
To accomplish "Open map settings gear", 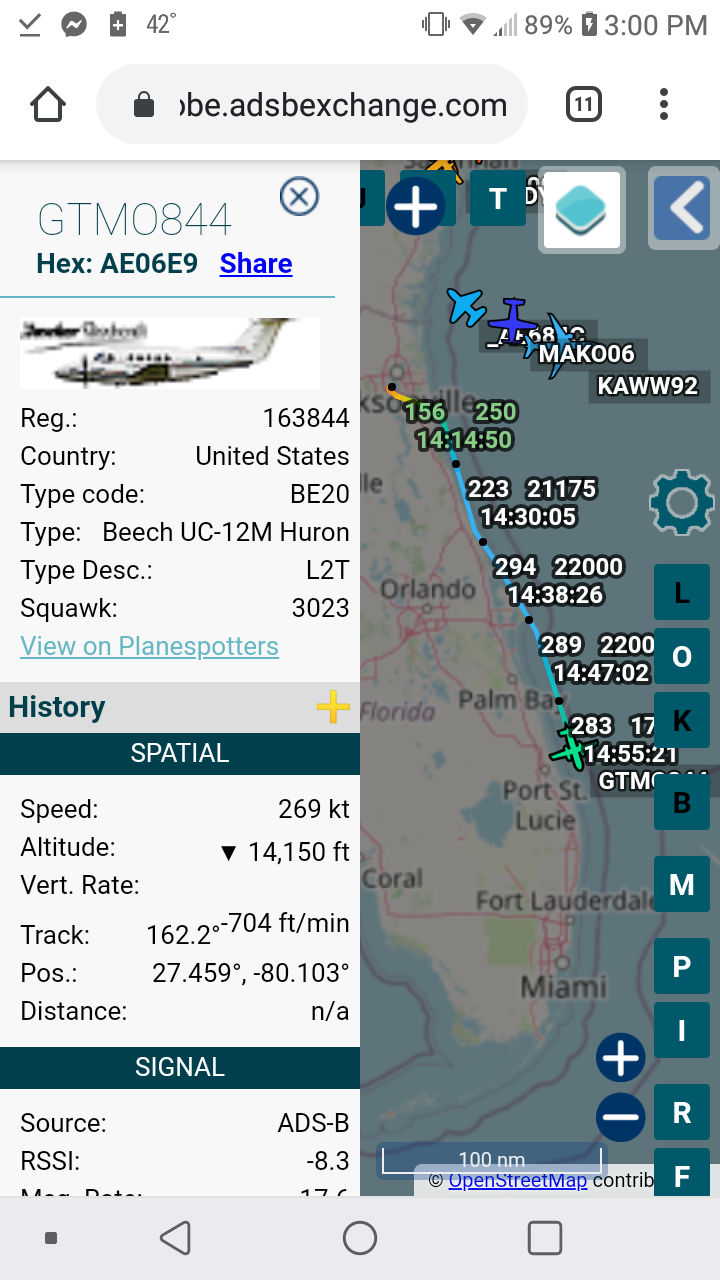I will point(682,502).
